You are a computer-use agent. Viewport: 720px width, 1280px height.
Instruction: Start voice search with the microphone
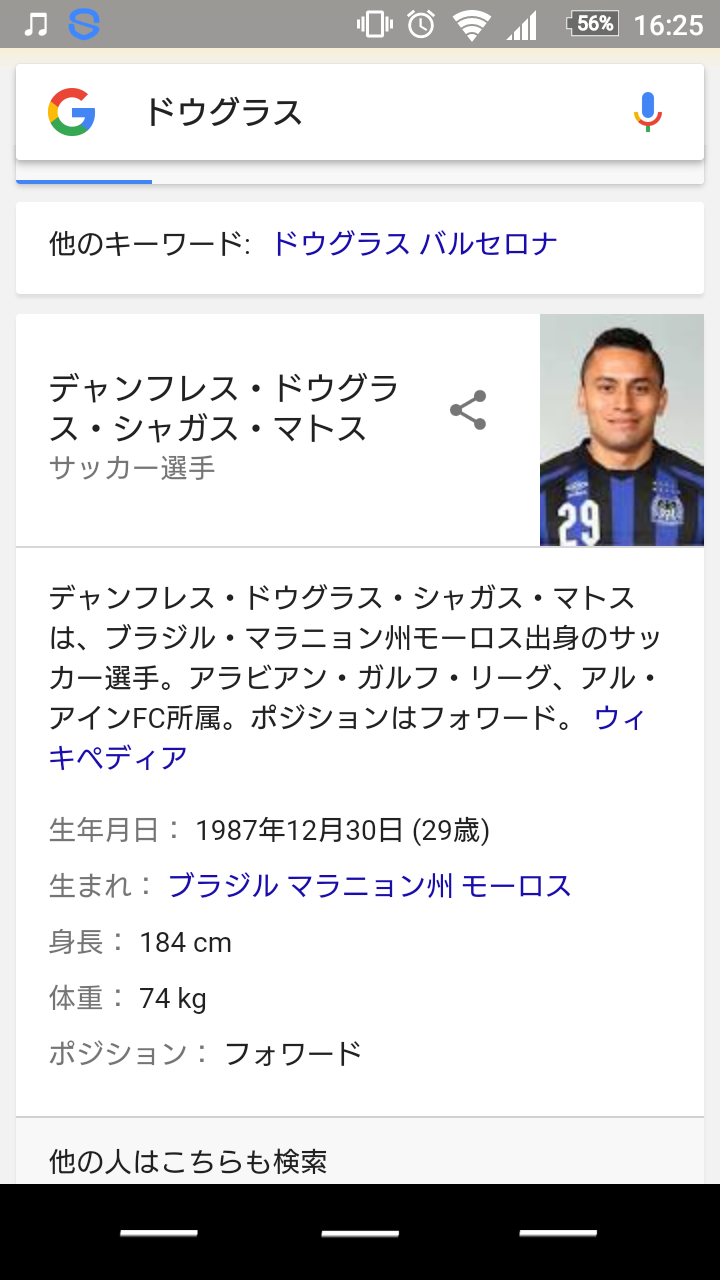pos(648,112)
